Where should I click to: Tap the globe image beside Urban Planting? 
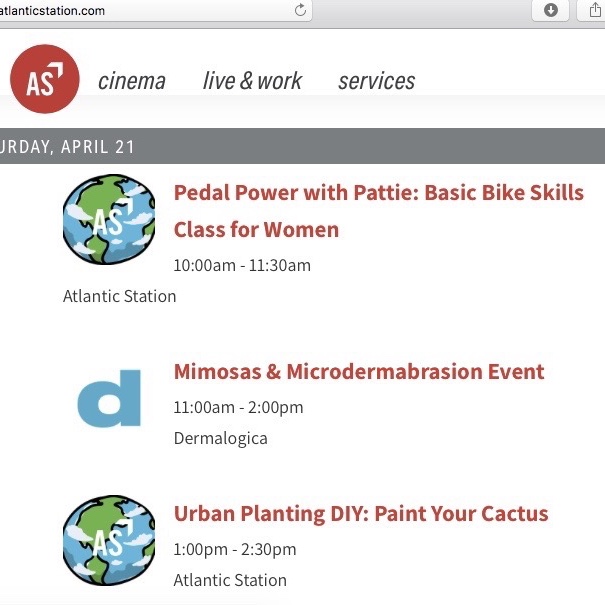(109, 541)
